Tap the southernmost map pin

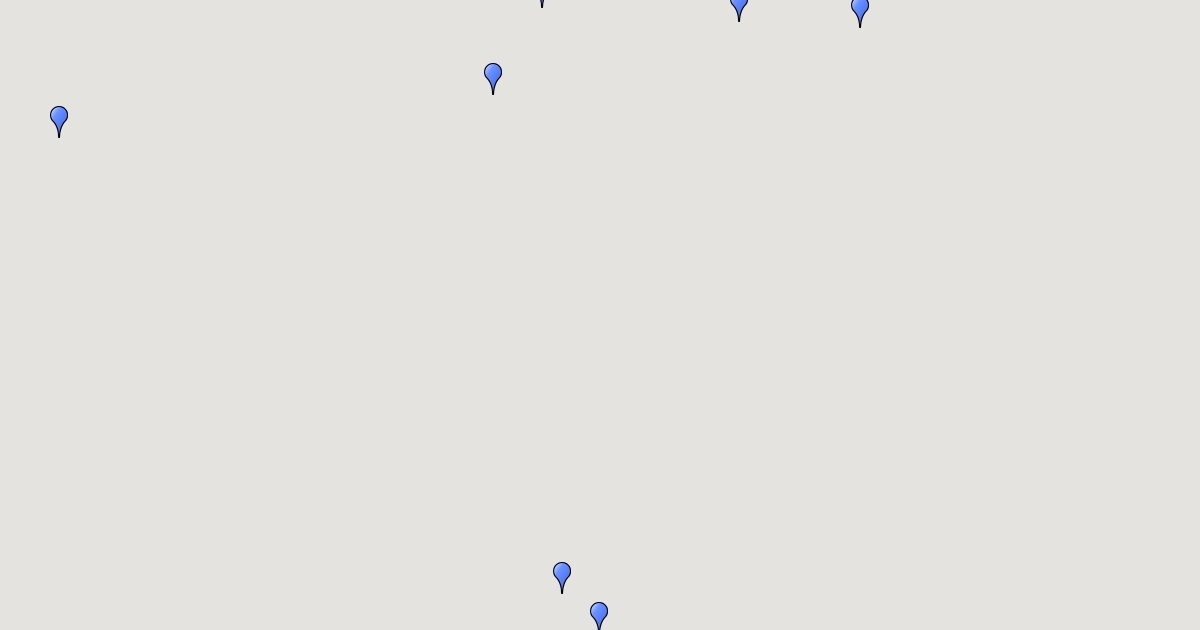click(x=599, y=614)
